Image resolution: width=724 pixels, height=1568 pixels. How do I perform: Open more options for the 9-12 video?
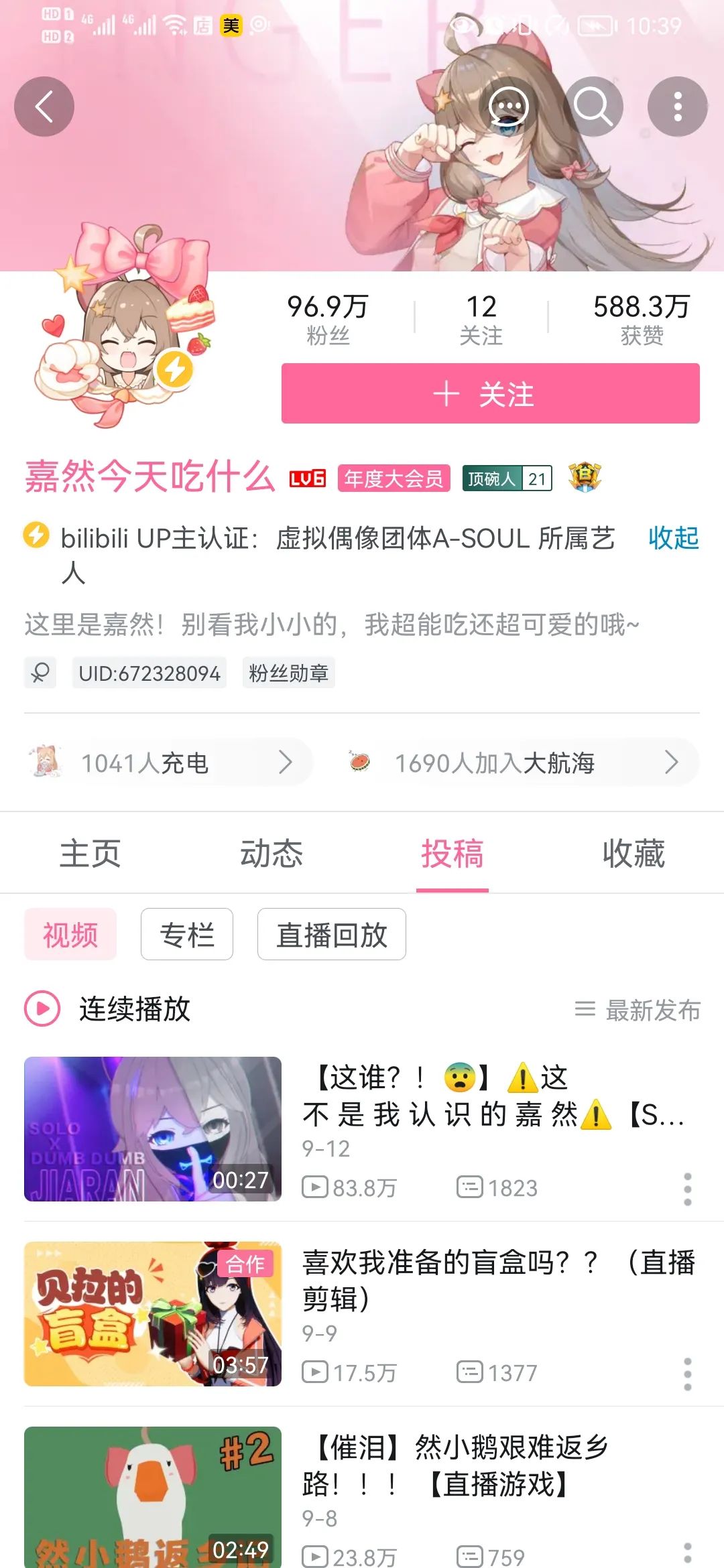click(687, 1189)
